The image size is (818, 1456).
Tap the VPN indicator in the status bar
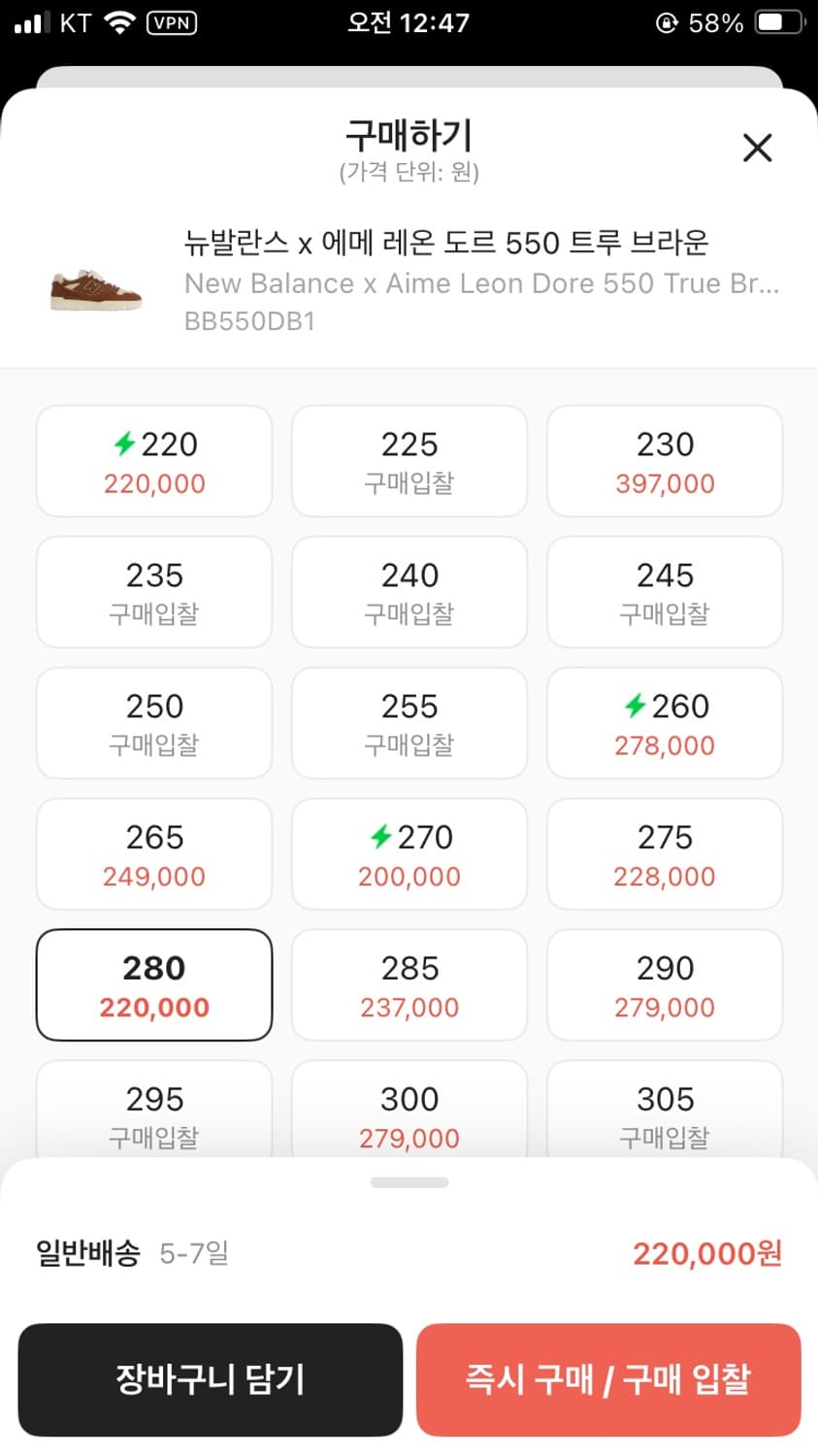click(171, 22)
